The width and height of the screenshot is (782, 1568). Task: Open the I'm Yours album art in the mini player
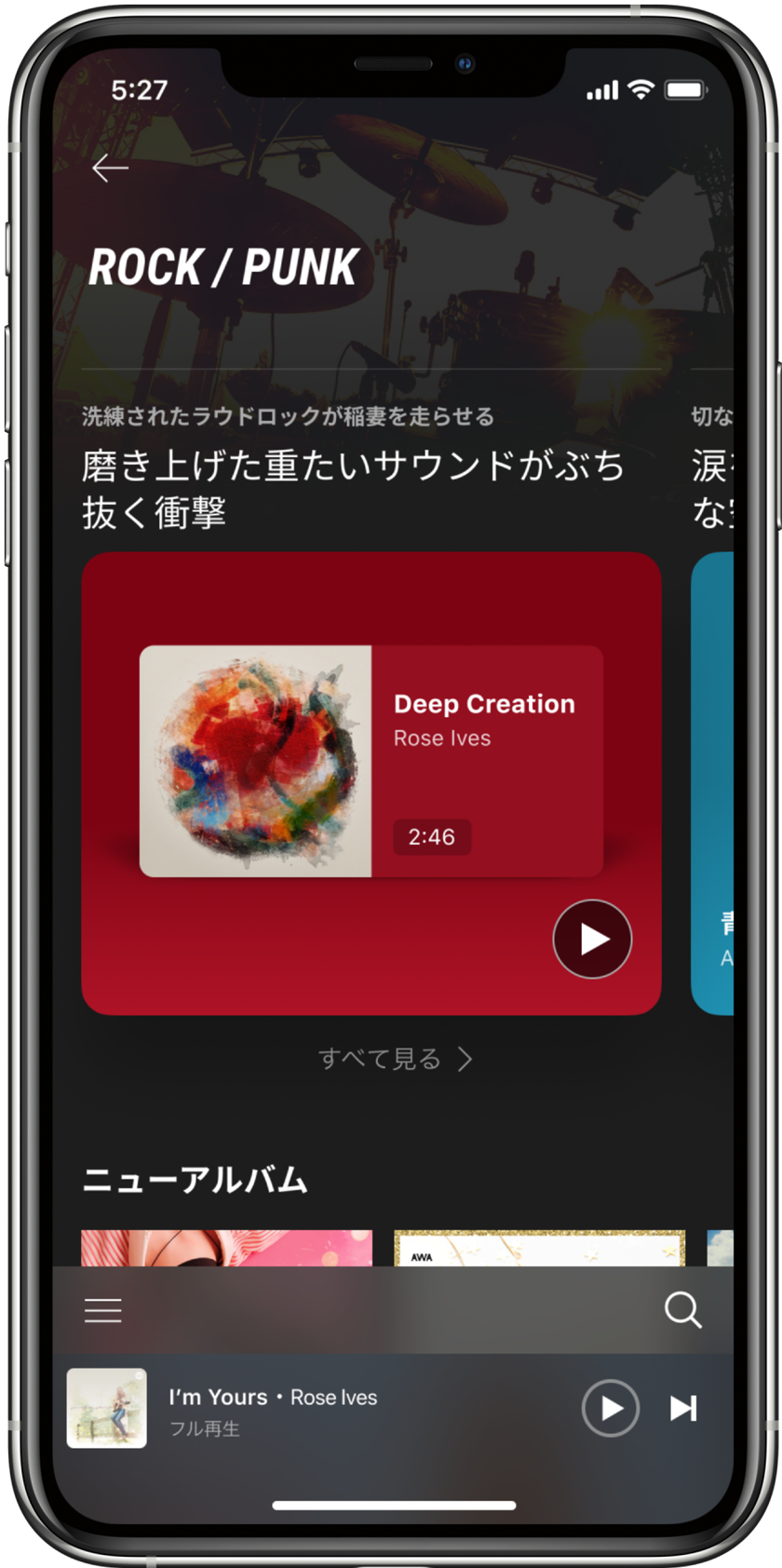106,1408
